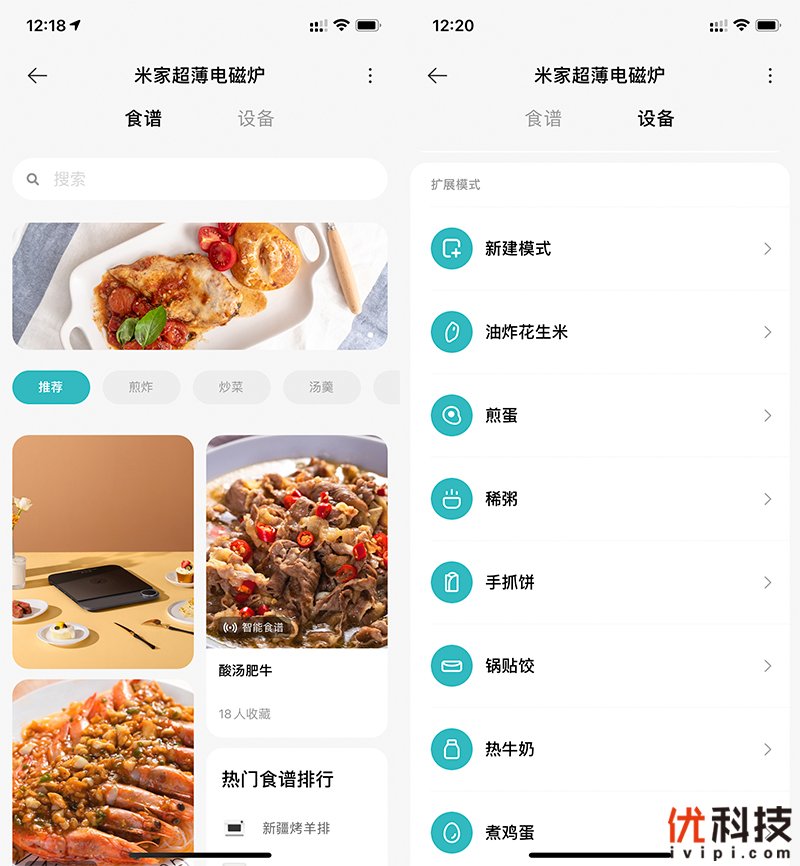800x866 pixels.
Task: Open the 锅贴饺 mode
Action: pos(600,666)
